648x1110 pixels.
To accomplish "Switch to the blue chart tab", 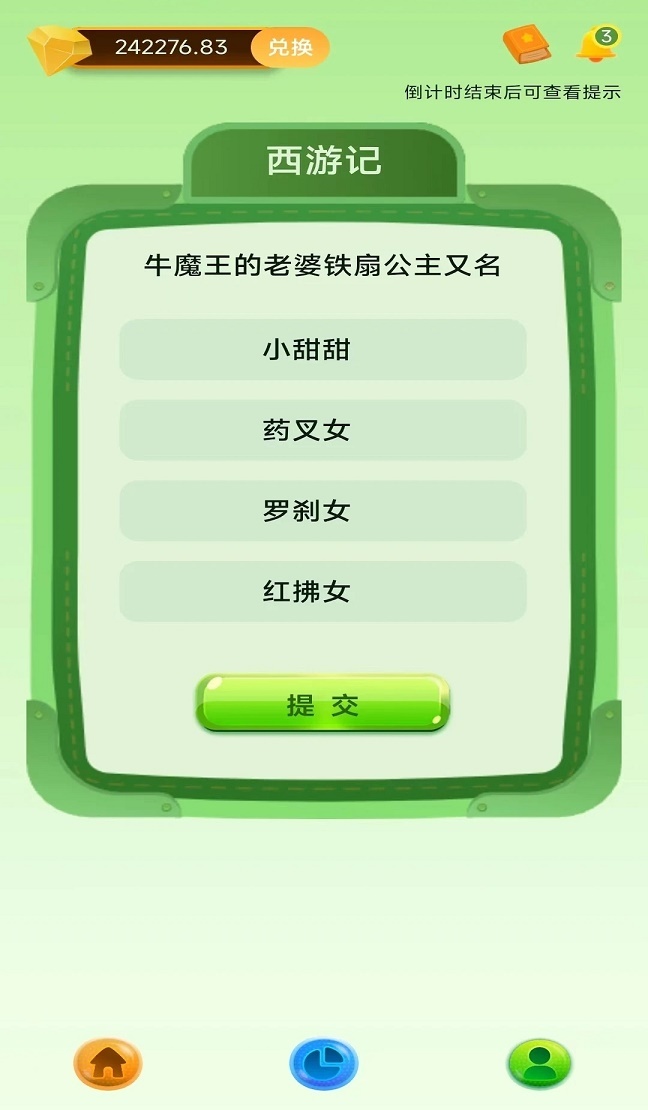I will pos(323,1064).
